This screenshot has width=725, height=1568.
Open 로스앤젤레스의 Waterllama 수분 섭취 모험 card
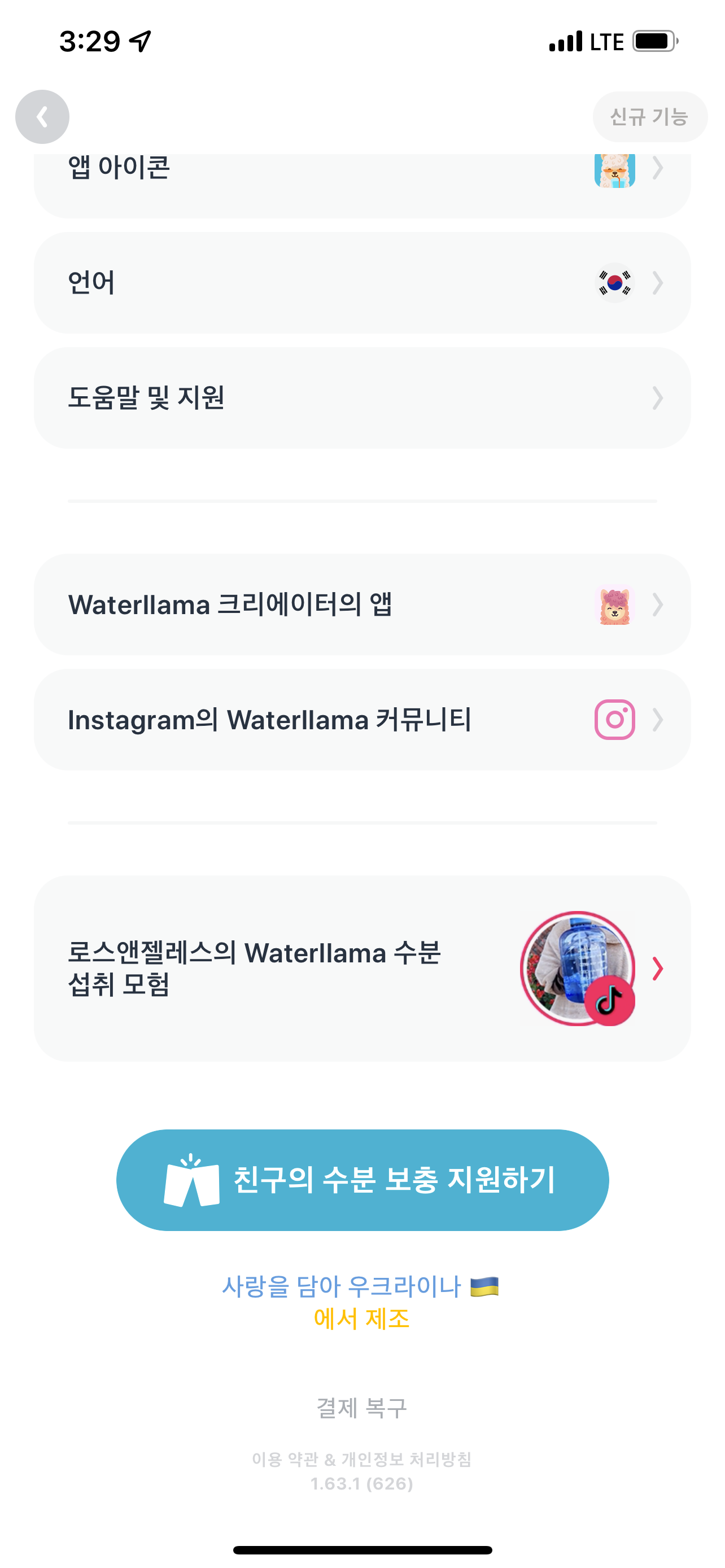pyautogui.click(x=361, y=968)
